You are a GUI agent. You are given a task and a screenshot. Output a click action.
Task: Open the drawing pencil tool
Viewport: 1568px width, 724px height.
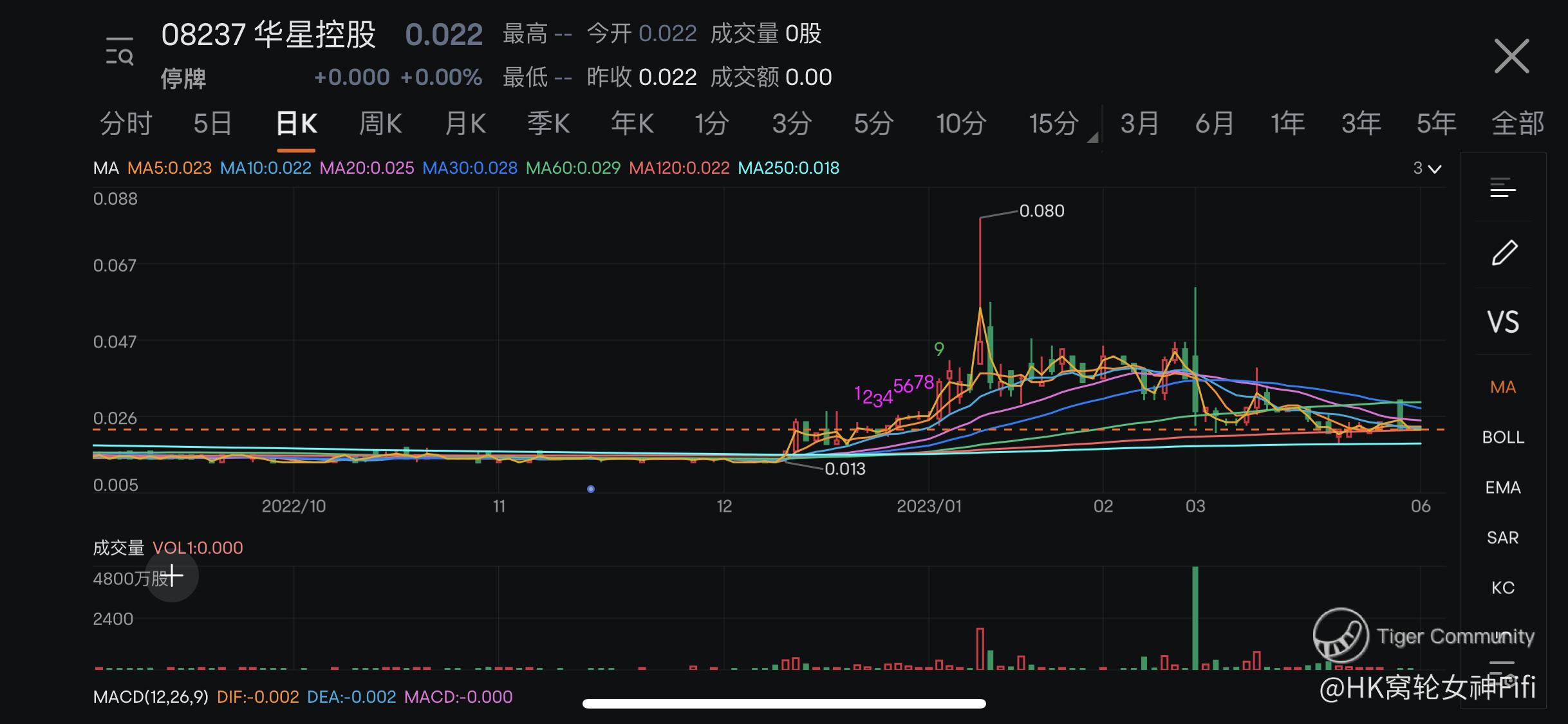click(1504, 253)
